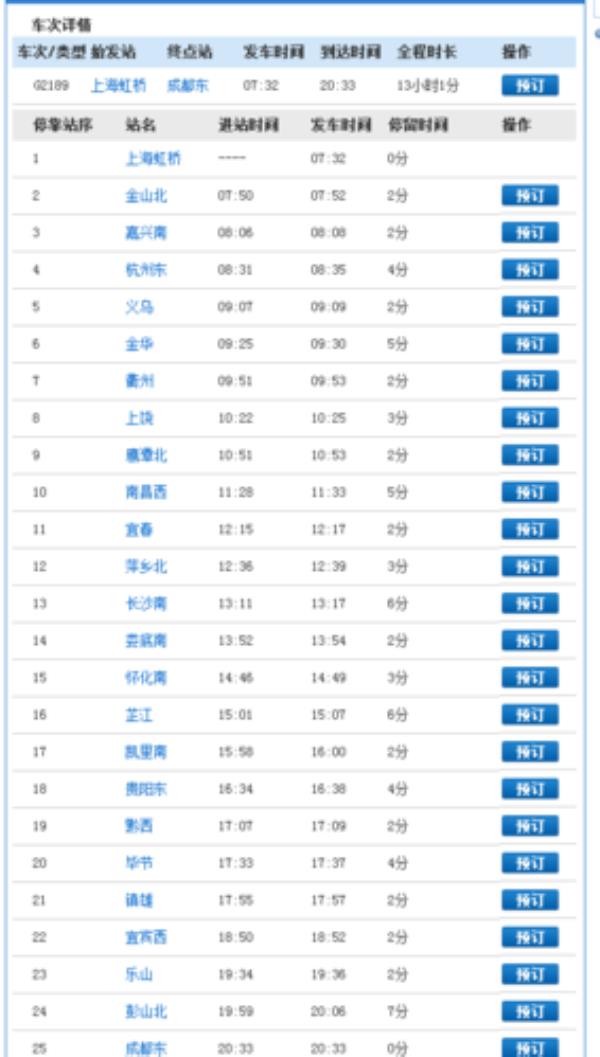Open the 宜春 station link
The image size is (600, 1057).
[139, 530]
